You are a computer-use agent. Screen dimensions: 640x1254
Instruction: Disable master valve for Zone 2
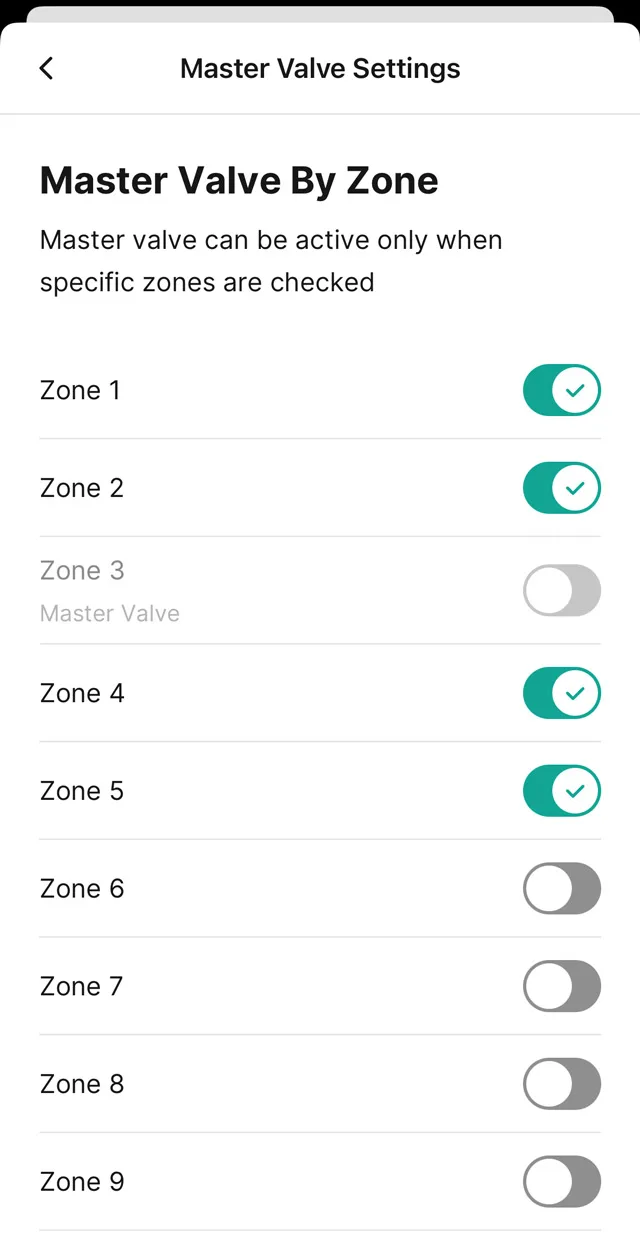point(561,488)
